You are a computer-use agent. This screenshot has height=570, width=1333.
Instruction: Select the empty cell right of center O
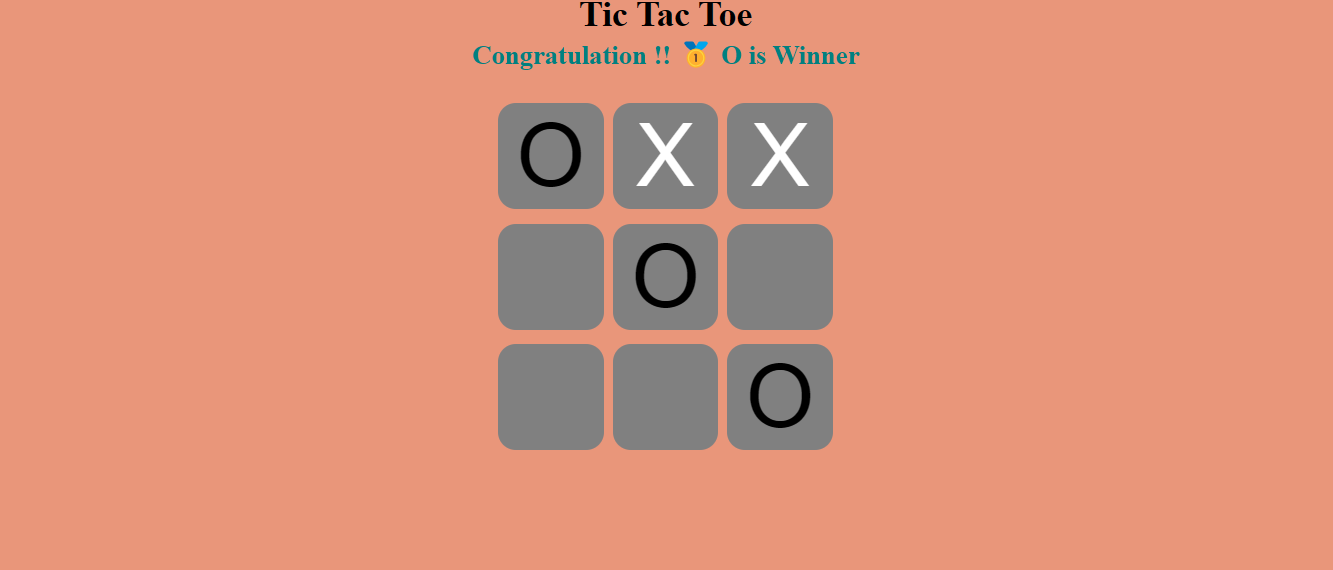[x=779, y=277]
